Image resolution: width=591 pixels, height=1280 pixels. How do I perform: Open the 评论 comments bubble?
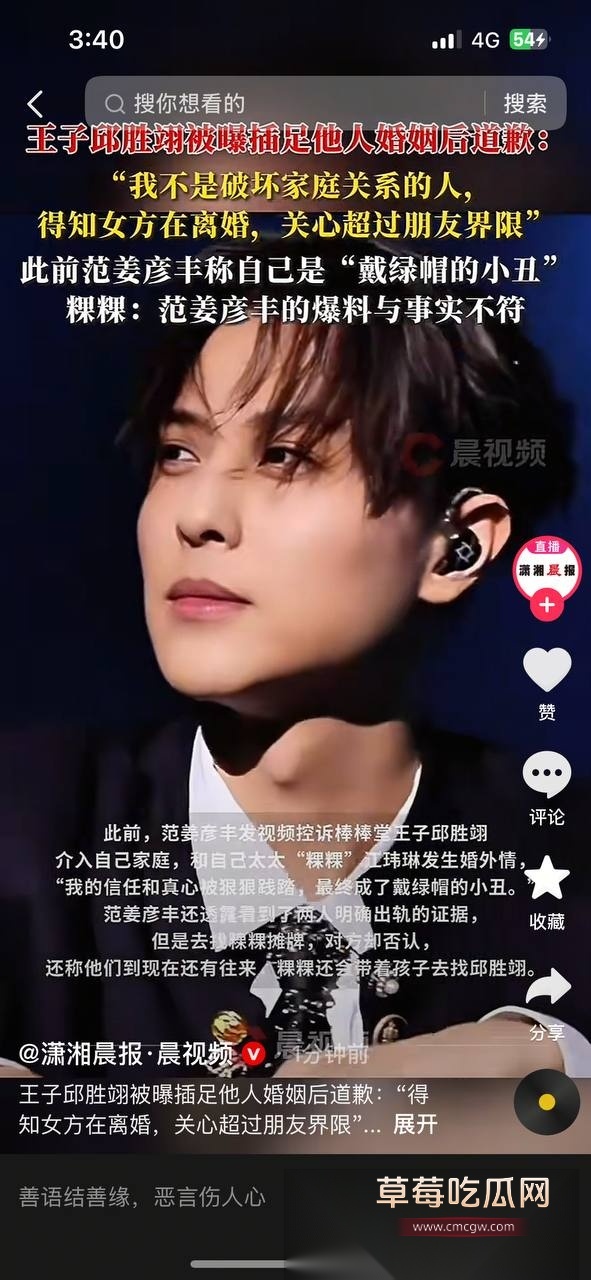point(547,776)
